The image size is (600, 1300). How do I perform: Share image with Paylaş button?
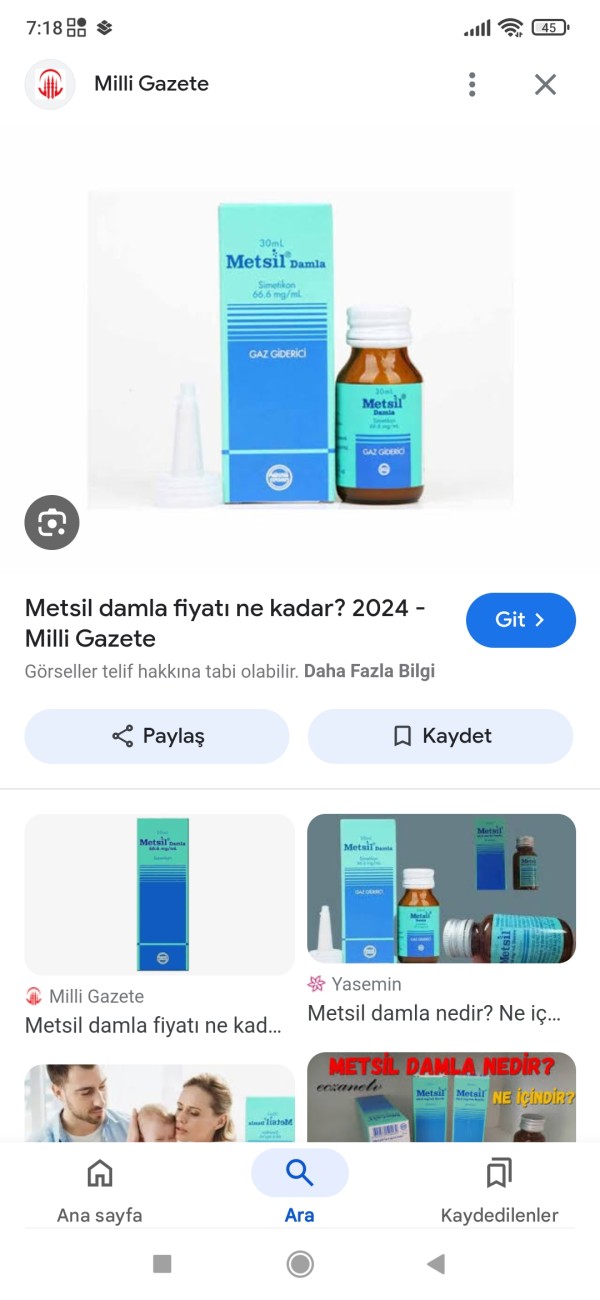[x=157, y=736]
